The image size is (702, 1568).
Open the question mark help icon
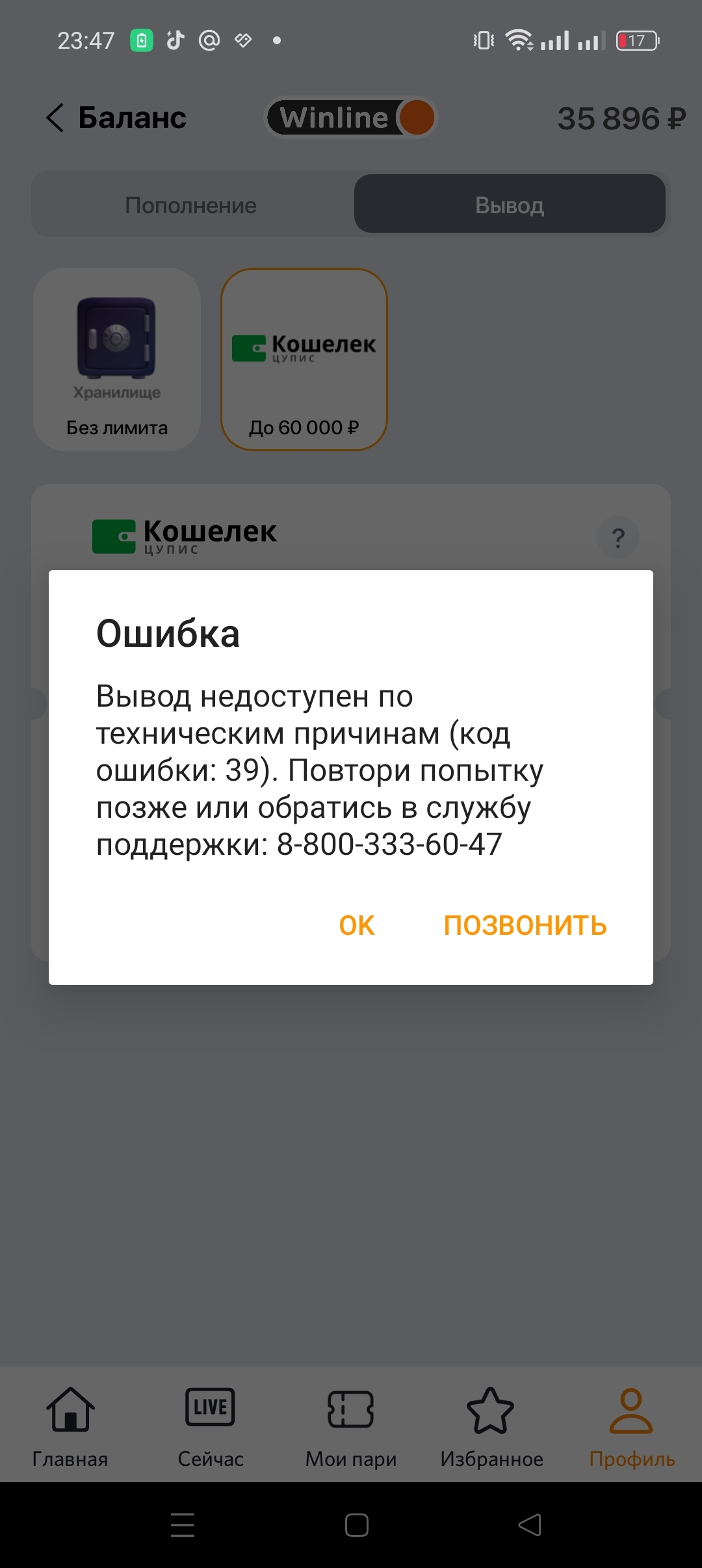pyautogui.click(x=618, y=537)
